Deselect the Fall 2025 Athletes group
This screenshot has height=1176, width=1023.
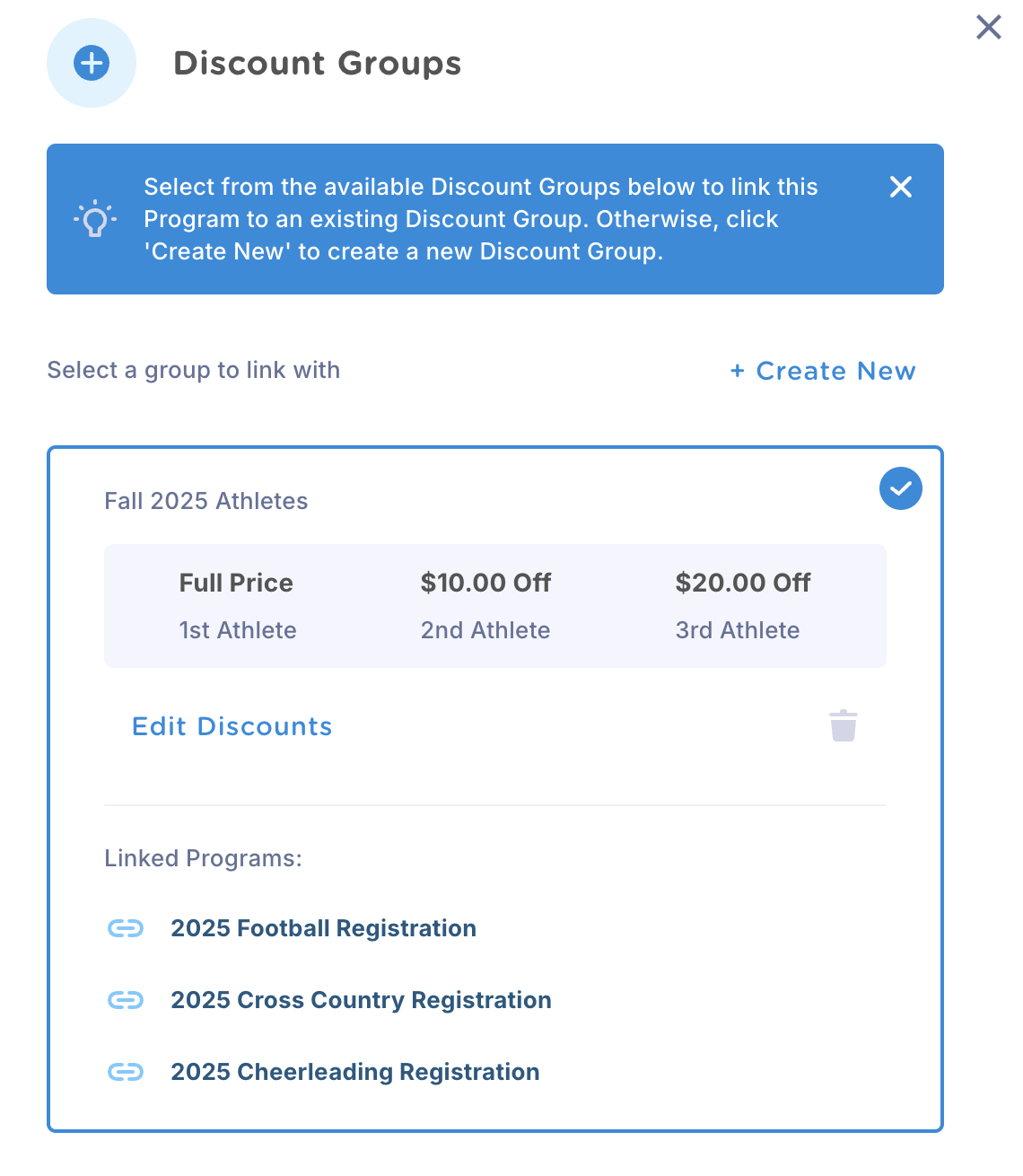(x=900, y=488)
